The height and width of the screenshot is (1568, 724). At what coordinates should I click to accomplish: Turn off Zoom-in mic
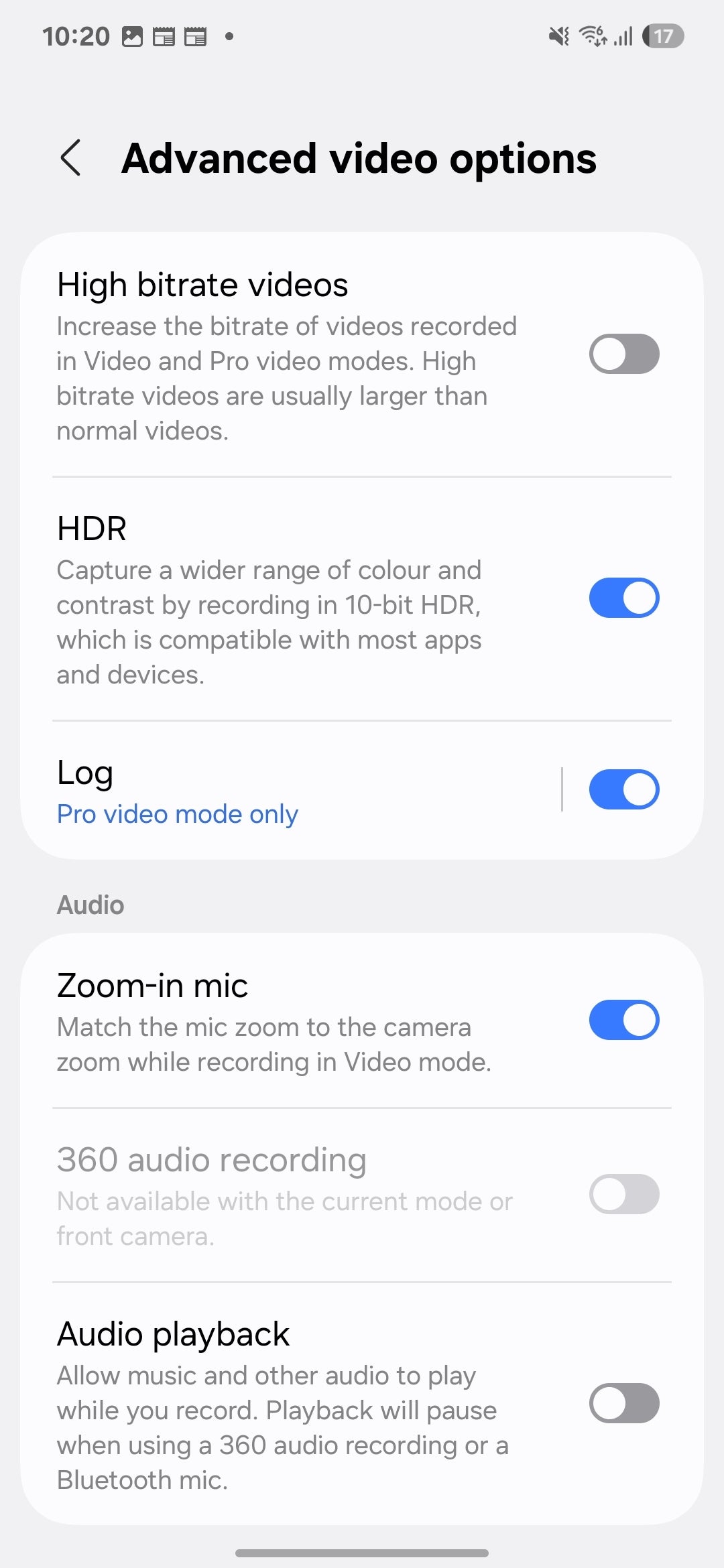(x=623, y=1020)
